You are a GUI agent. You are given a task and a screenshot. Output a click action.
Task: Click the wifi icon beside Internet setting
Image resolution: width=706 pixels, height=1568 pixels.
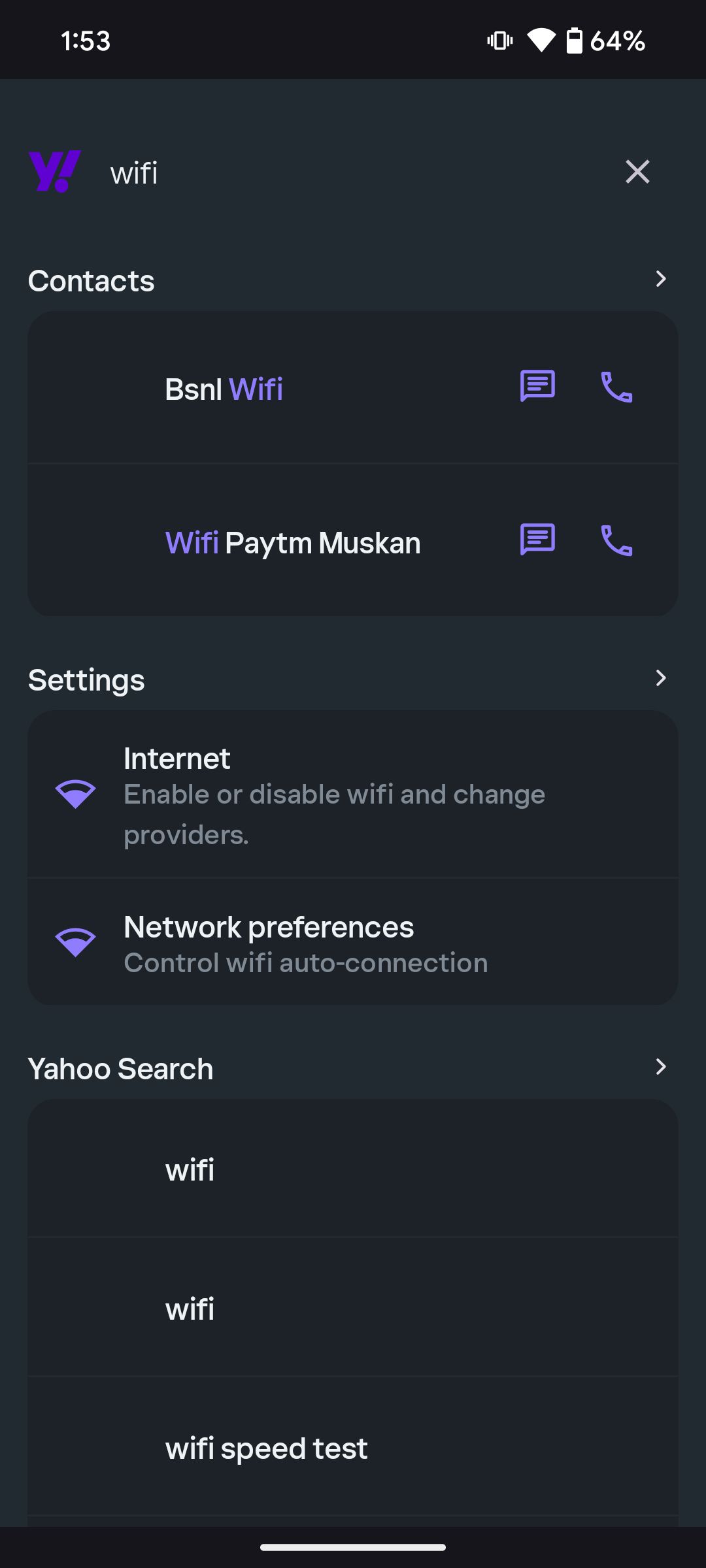point(76,794)
